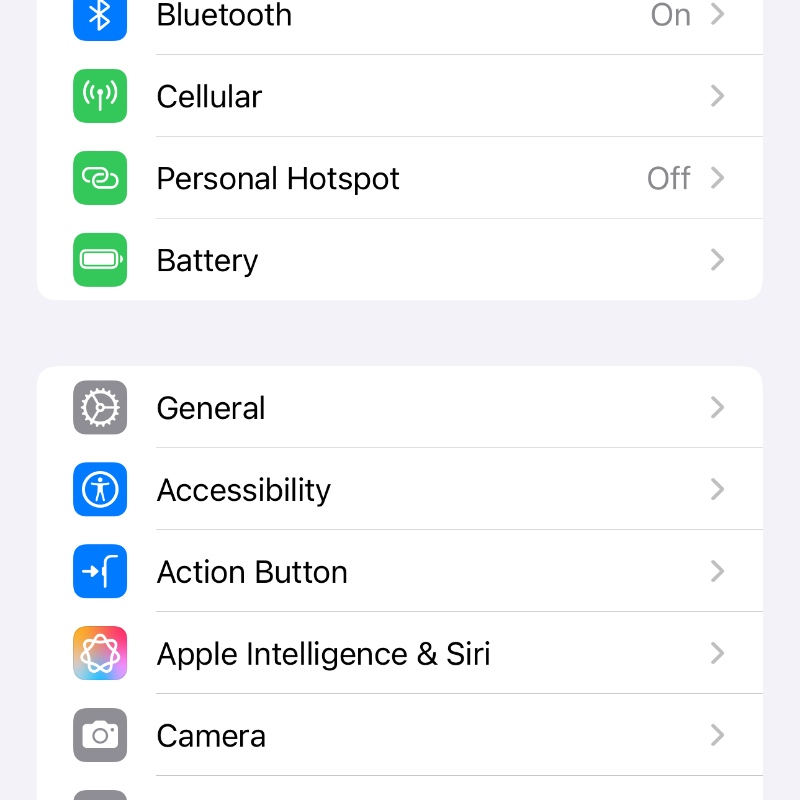Select the Accessibility row
The image size is (800, 800).
400,490
